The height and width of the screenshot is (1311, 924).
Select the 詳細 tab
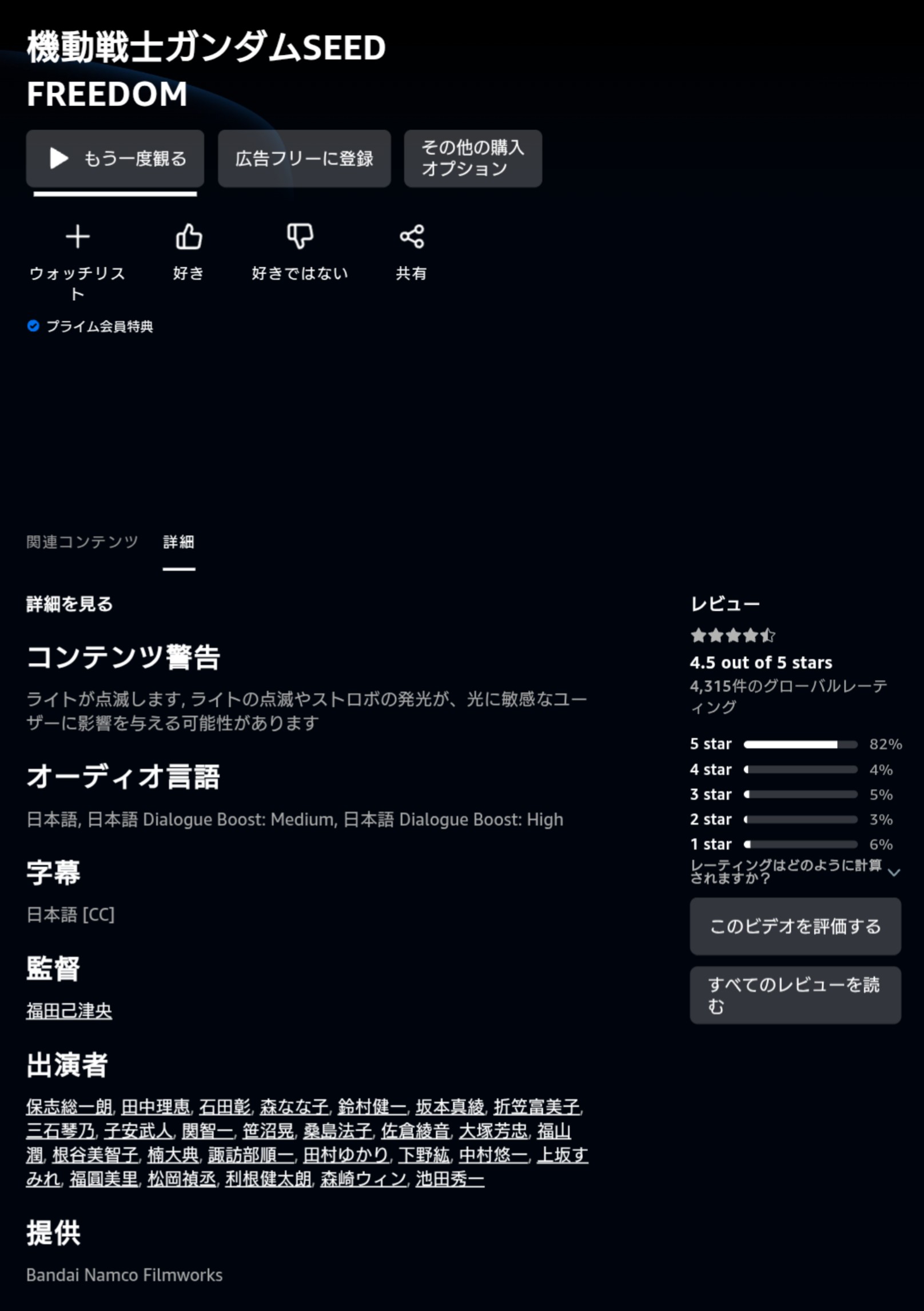point(178,541)
